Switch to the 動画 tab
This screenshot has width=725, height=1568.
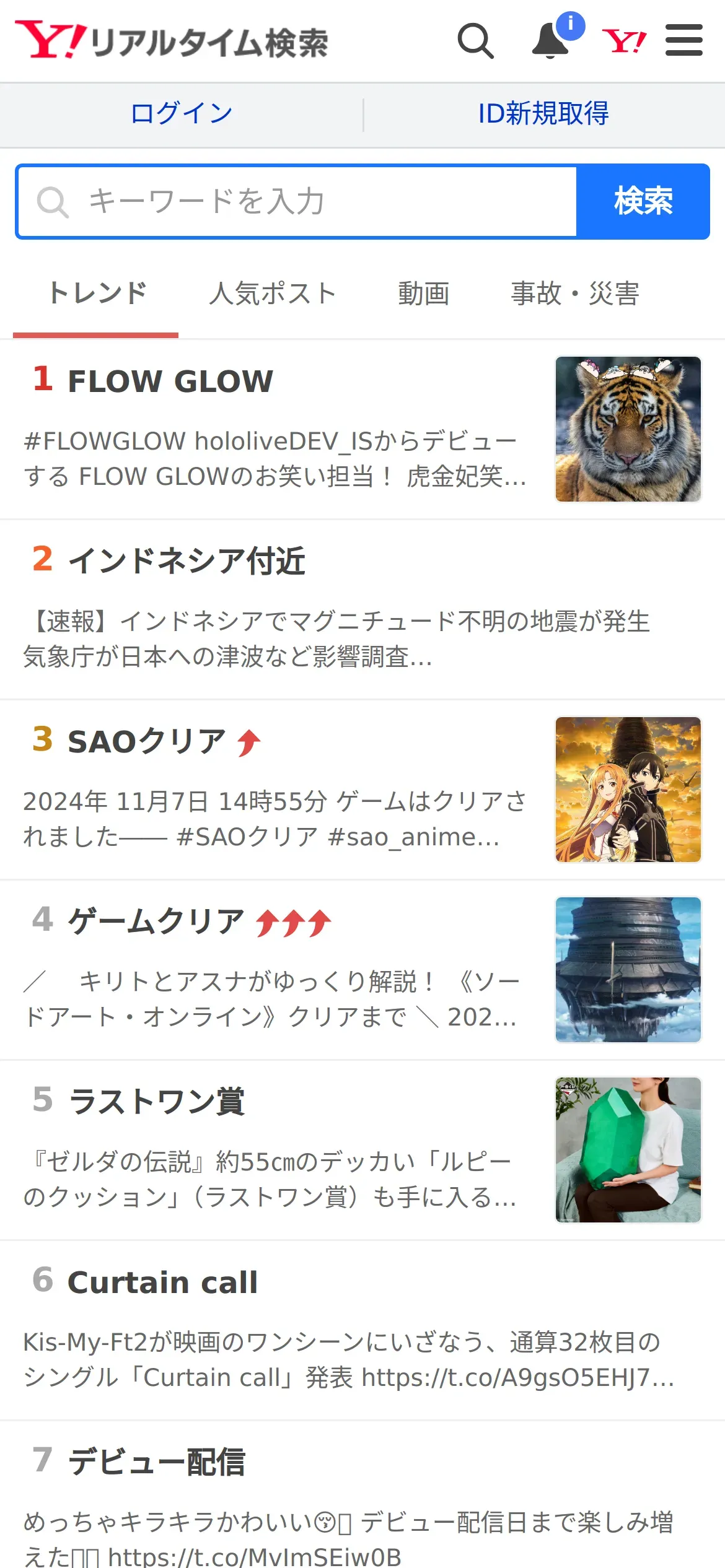pos(424,294)
